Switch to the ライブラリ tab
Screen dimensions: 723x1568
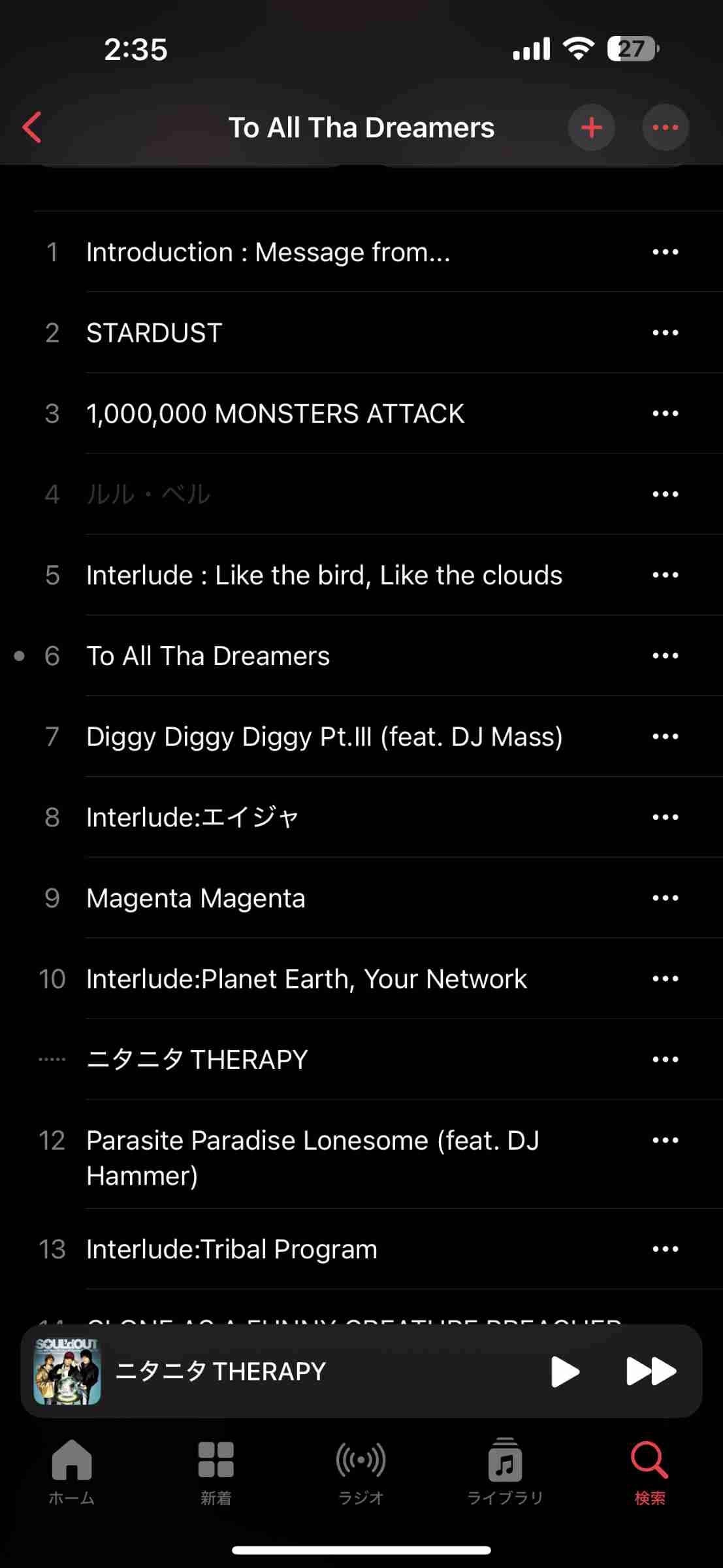505,1471
